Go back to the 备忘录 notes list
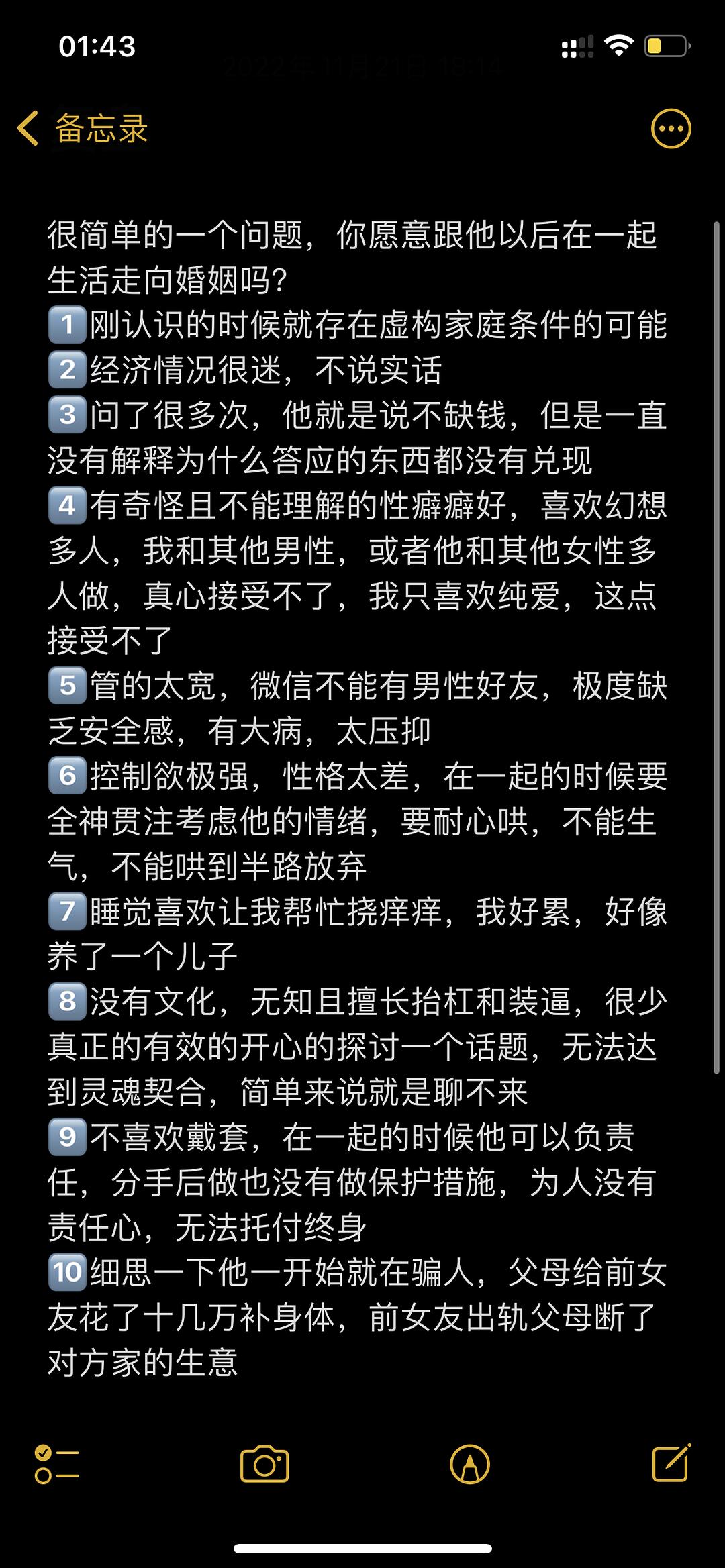This screenshot has width=725, height=1568. [x=82, y=128]
